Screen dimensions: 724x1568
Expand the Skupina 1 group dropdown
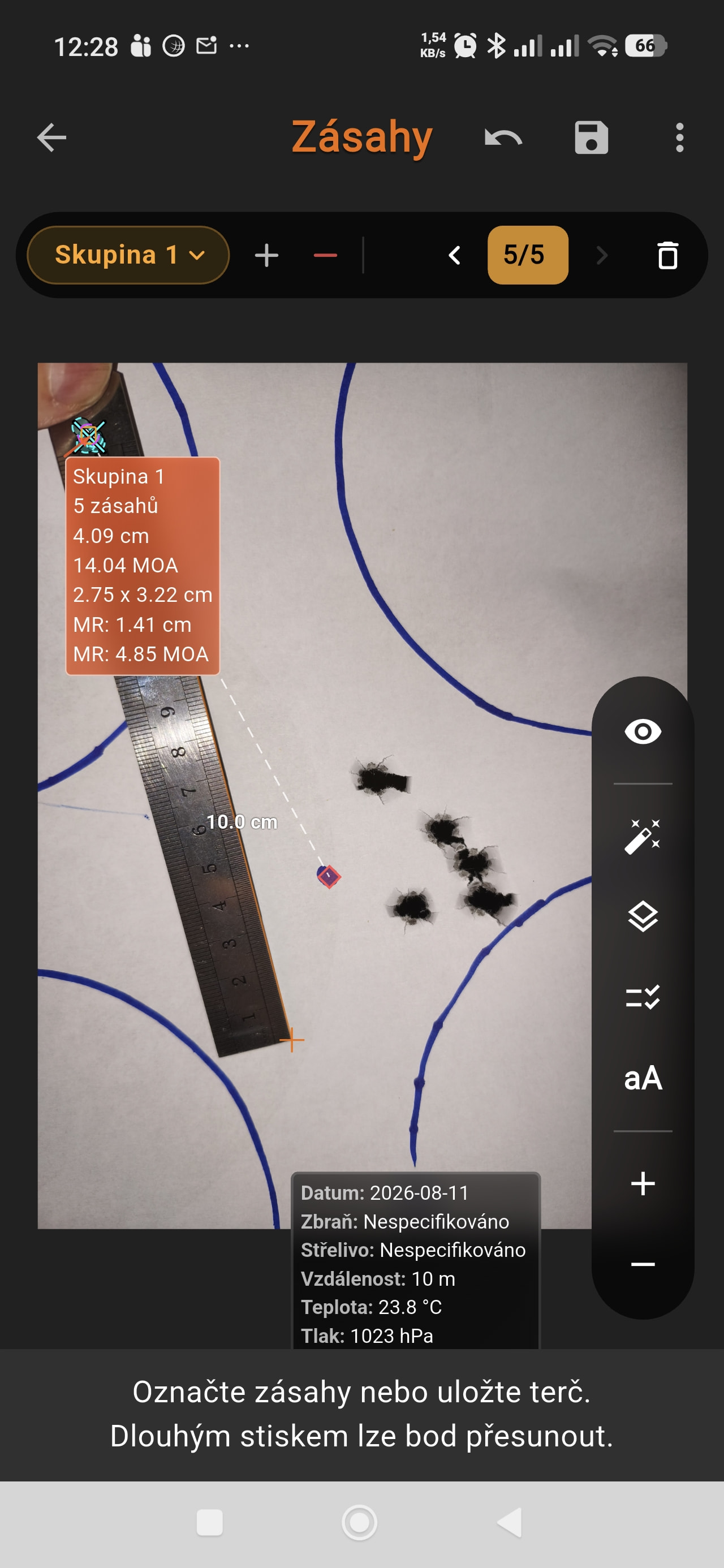click(x=128, y=255)
